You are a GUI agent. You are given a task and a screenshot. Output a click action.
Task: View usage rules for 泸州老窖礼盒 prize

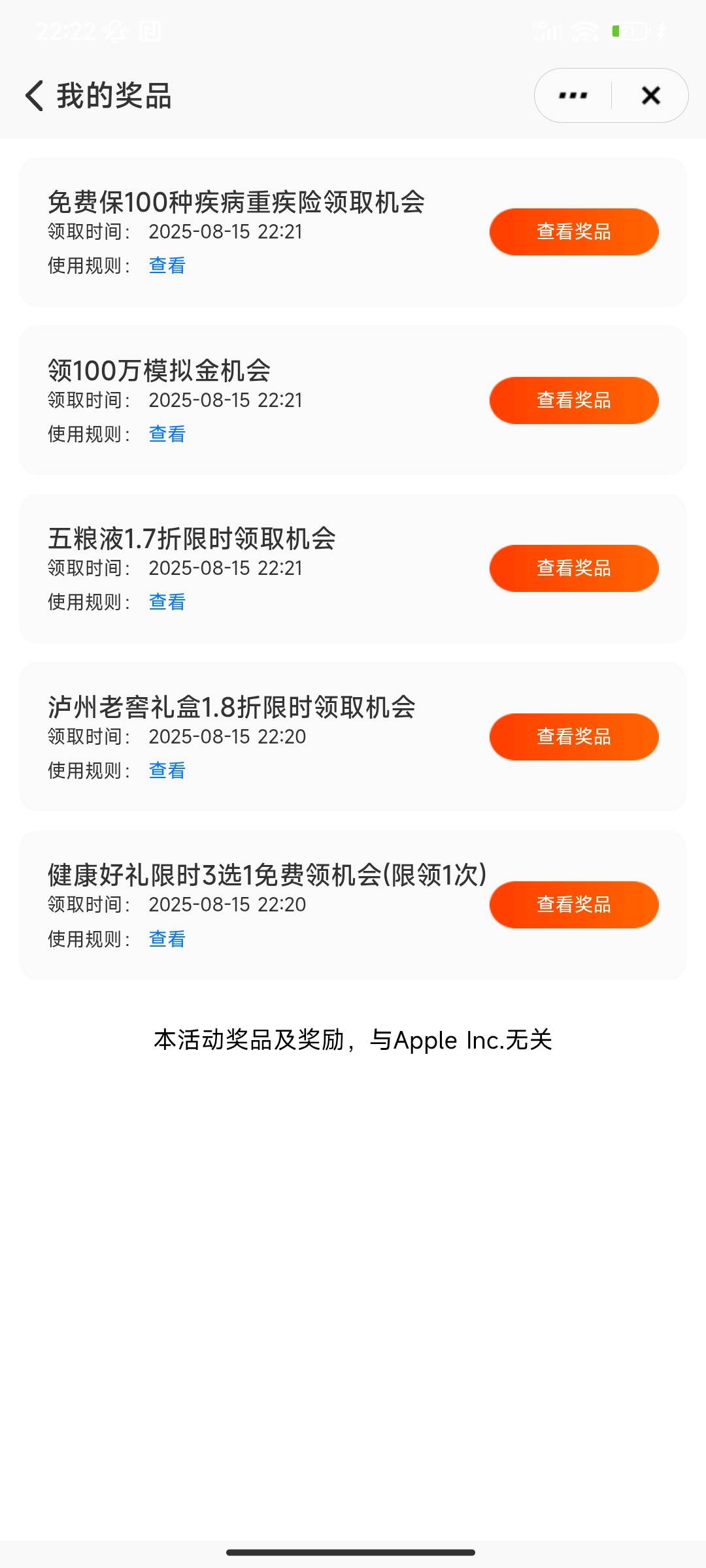coord(167,771)
